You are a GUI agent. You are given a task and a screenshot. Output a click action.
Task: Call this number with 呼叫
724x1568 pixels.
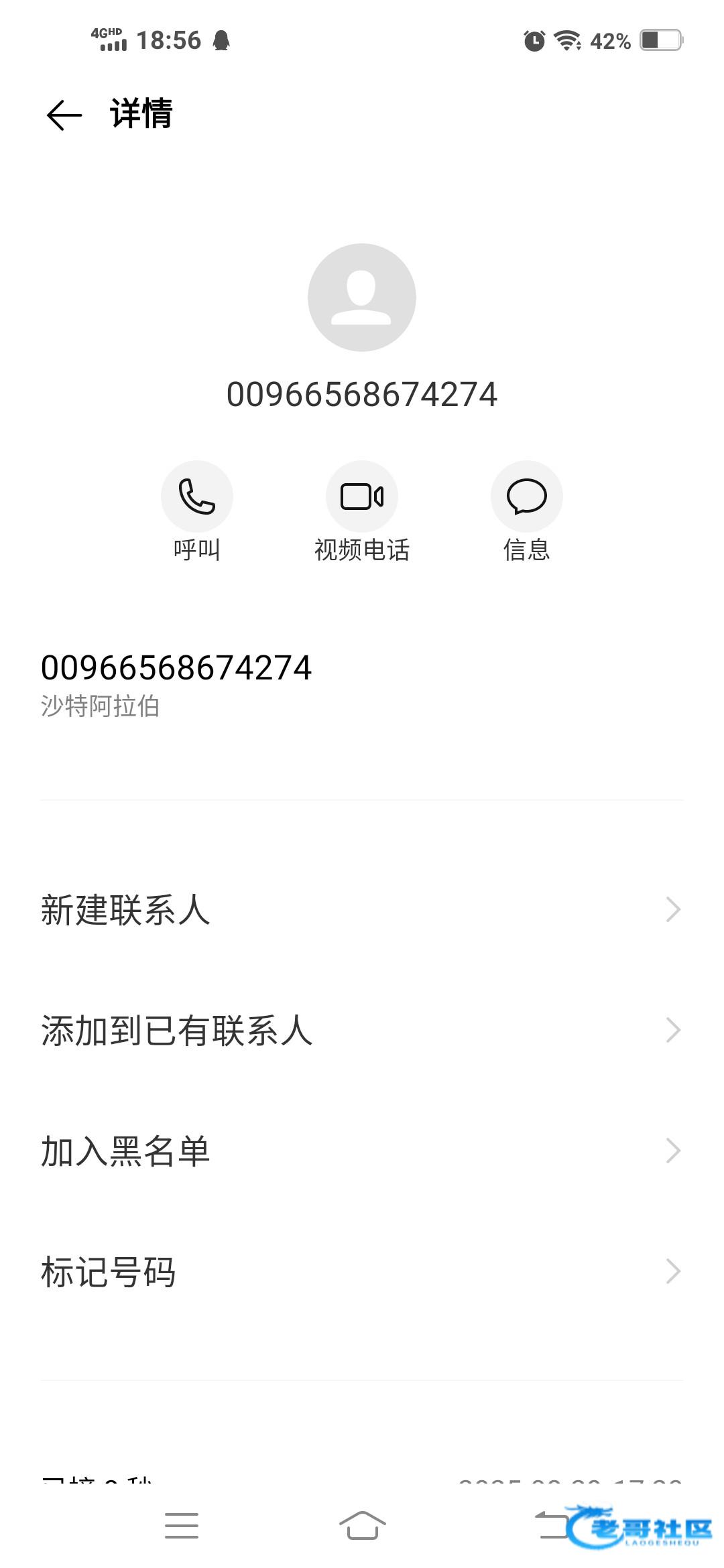[197, 497]
